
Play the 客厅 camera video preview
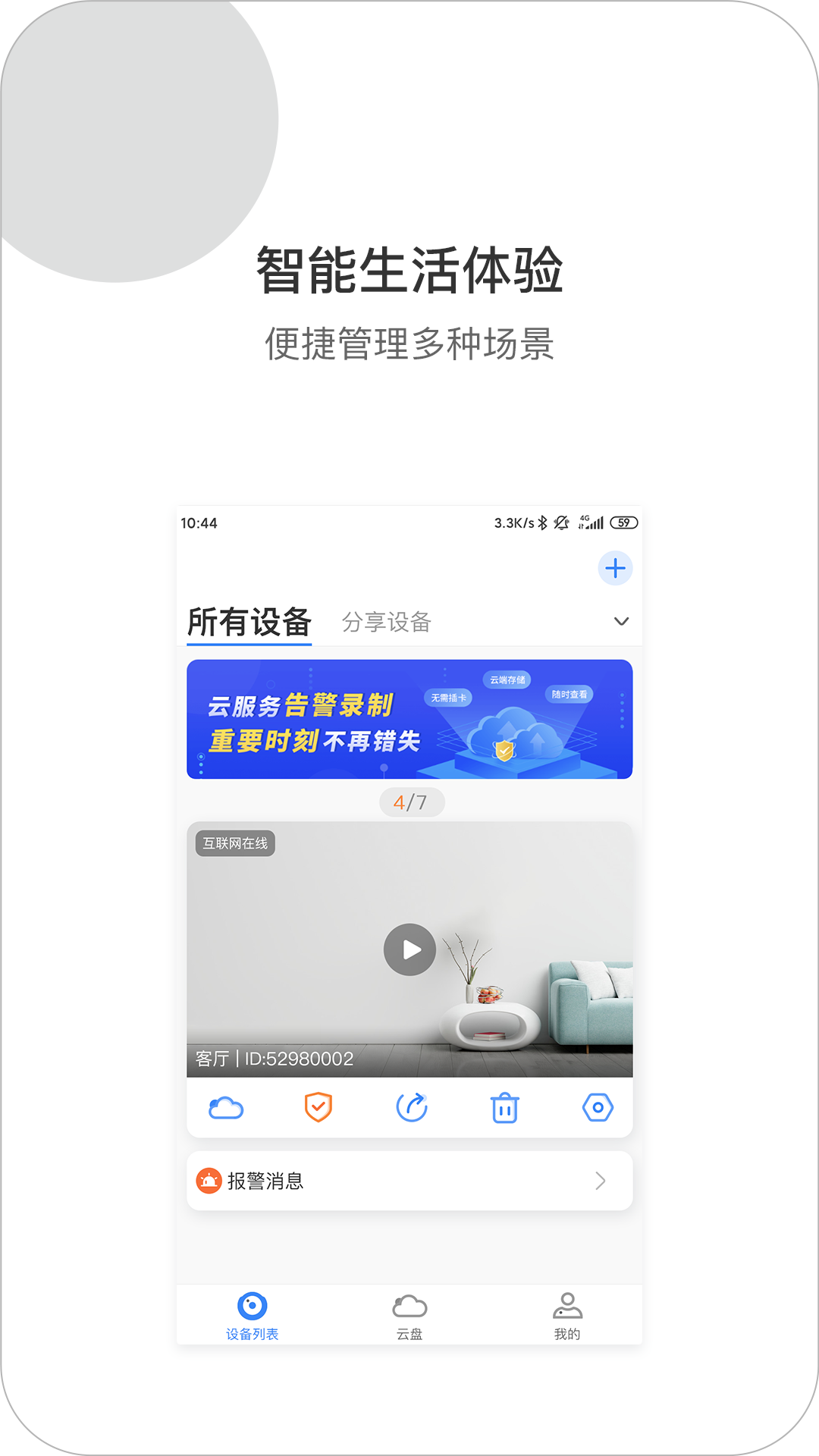tap(410, 948)
